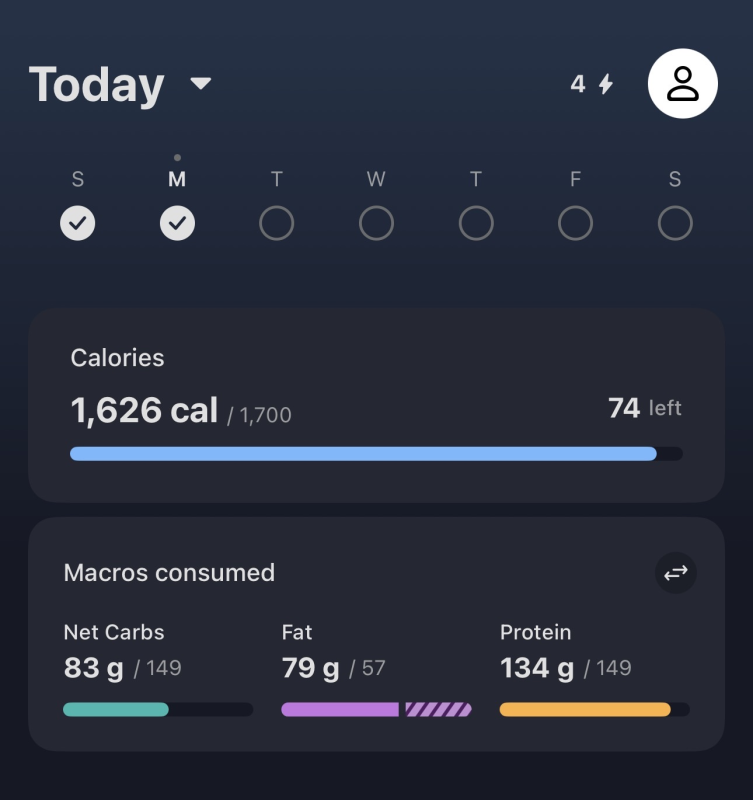Open the 4 streak lightning indicator

coord(592,84)
